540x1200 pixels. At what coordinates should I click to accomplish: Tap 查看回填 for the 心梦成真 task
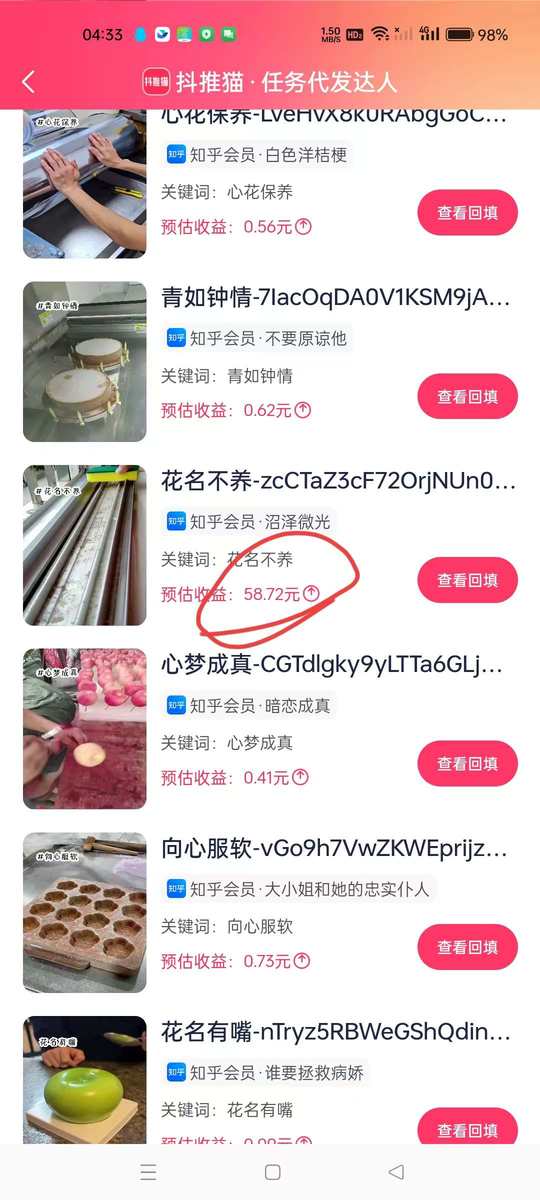pyautogui.click(x=468, y=764)
